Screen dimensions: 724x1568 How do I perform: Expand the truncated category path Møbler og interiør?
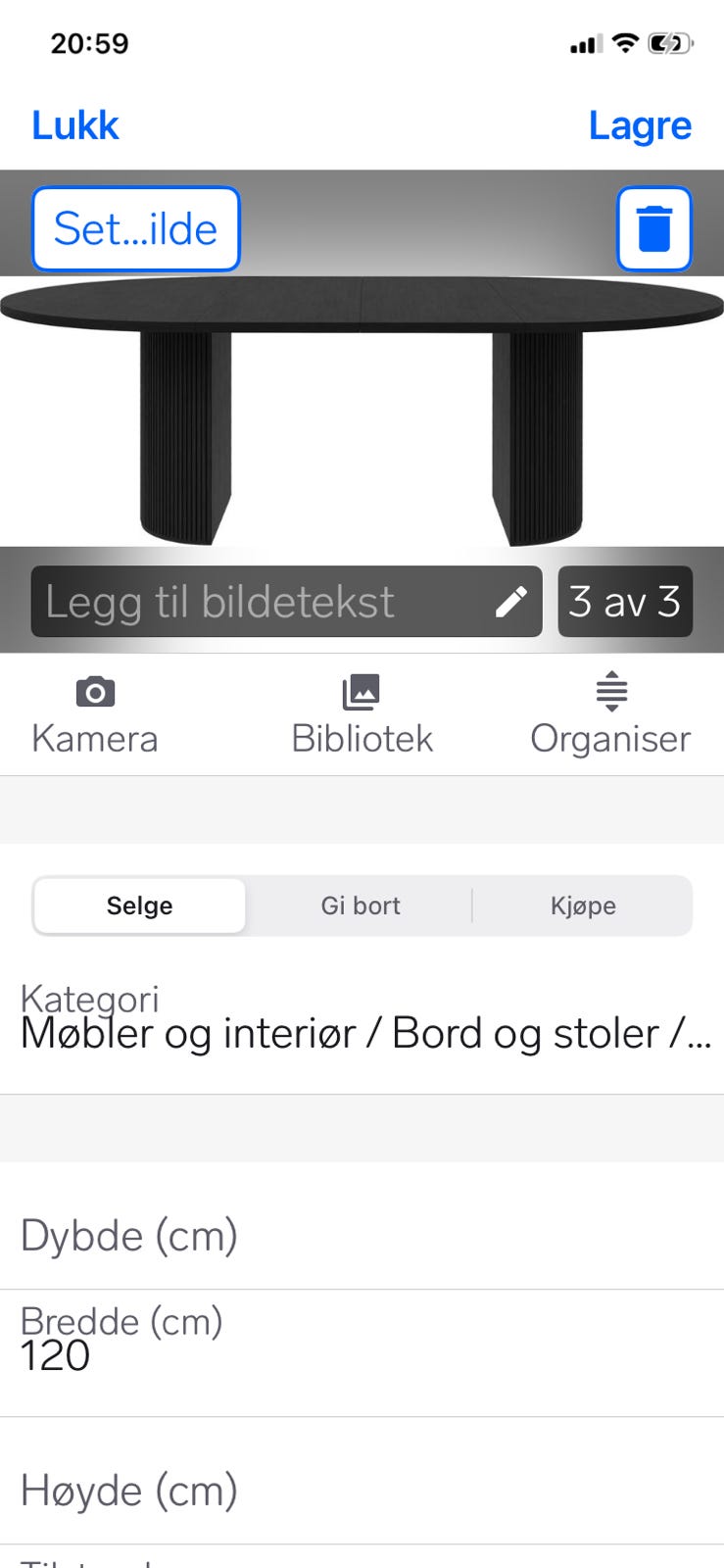(362, 1032)
